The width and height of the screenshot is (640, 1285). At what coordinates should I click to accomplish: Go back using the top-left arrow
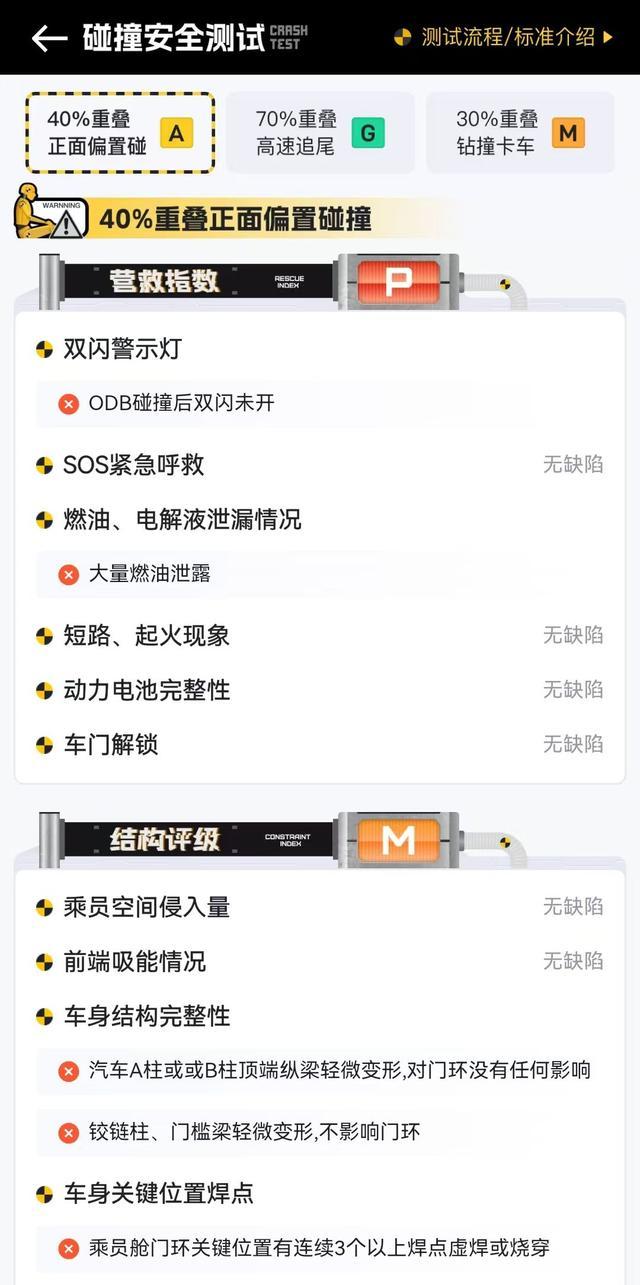49,38
